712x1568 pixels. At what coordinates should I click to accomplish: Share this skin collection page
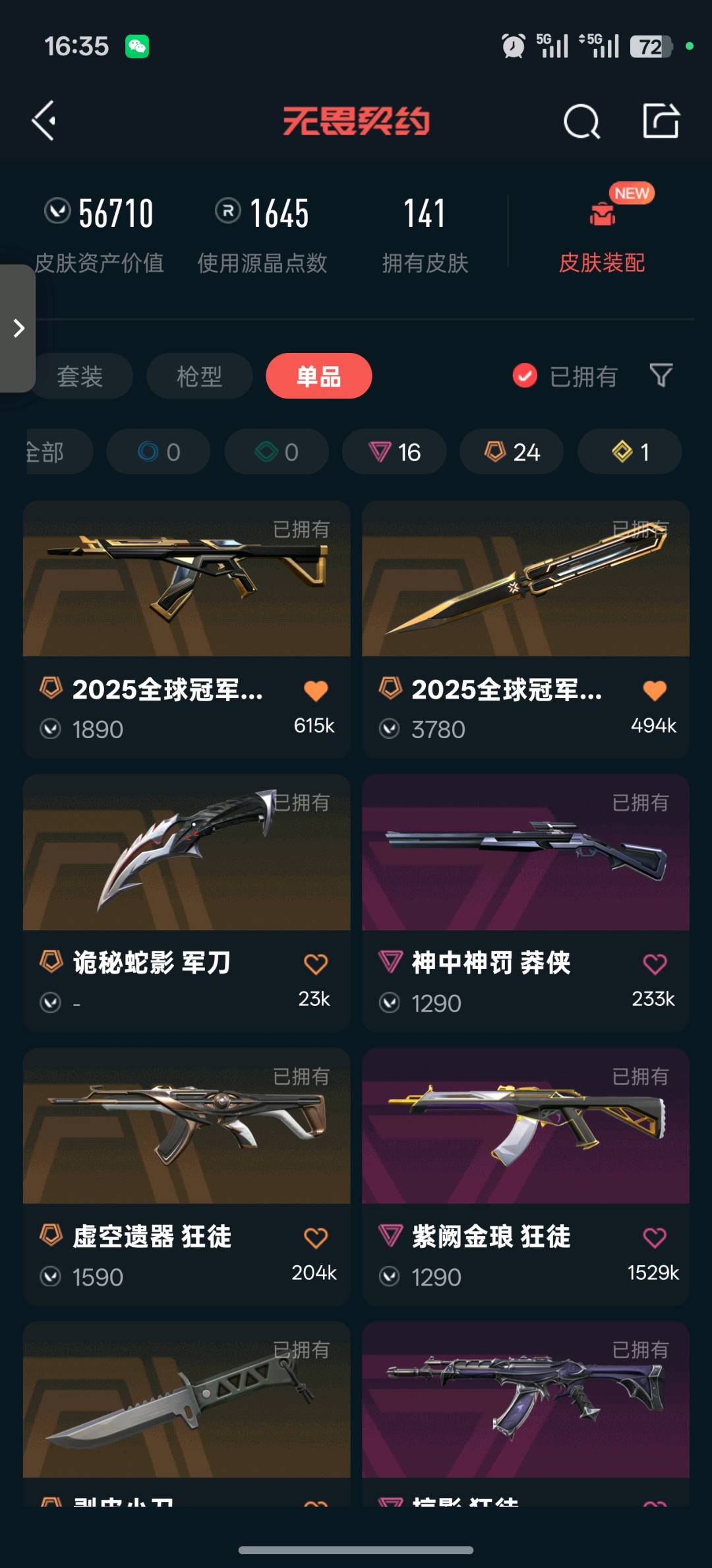(661, 121)
